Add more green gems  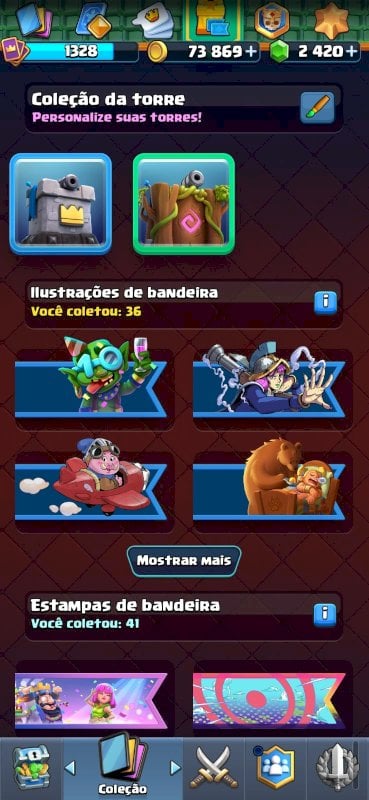coord(351,52)
